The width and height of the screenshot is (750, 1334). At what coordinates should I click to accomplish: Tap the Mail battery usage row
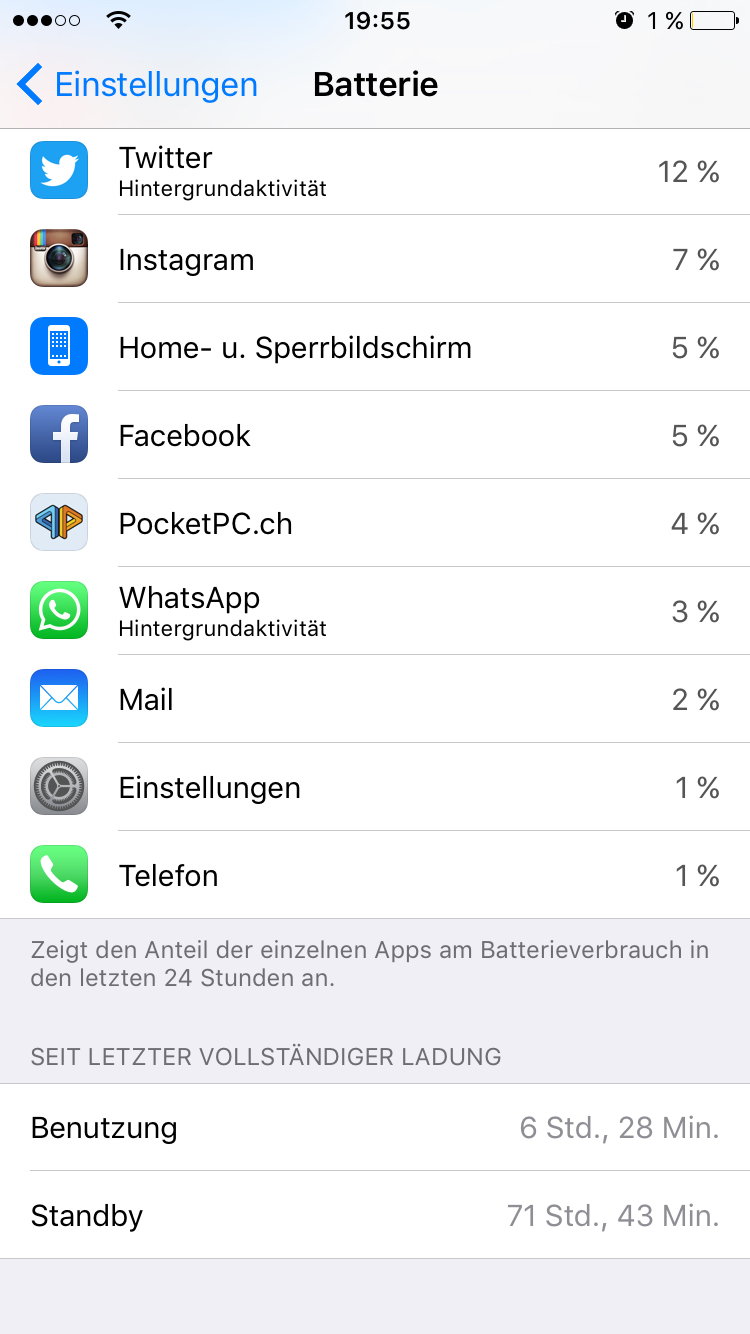pyautogui.click(x=375, y=699)
